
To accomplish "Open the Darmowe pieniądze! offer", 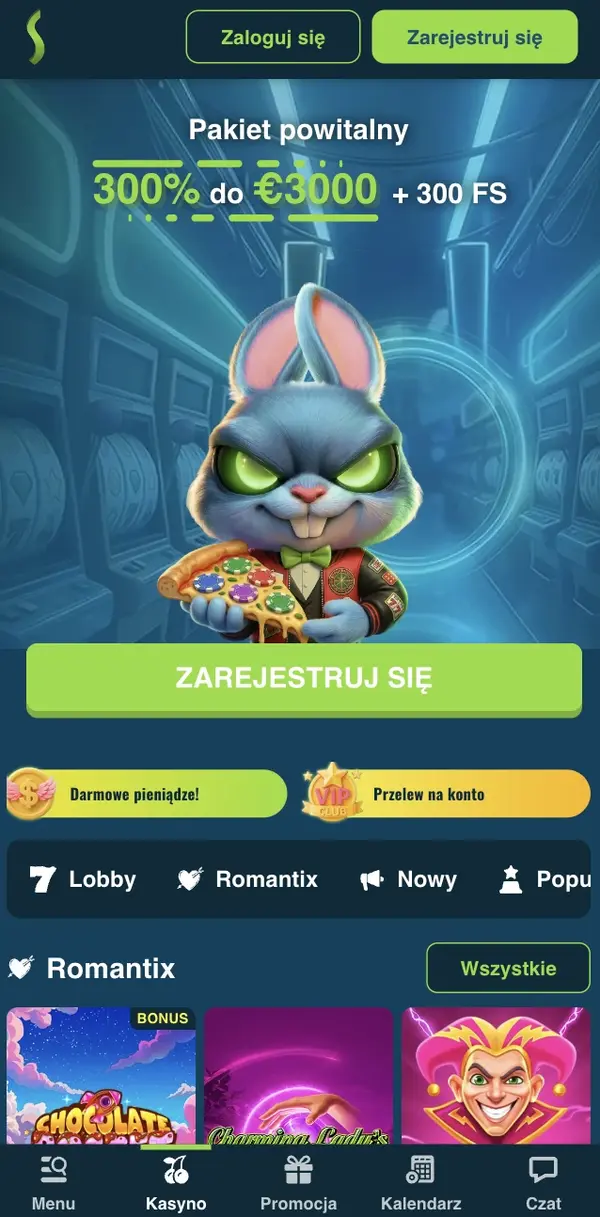I will point(147,794).
